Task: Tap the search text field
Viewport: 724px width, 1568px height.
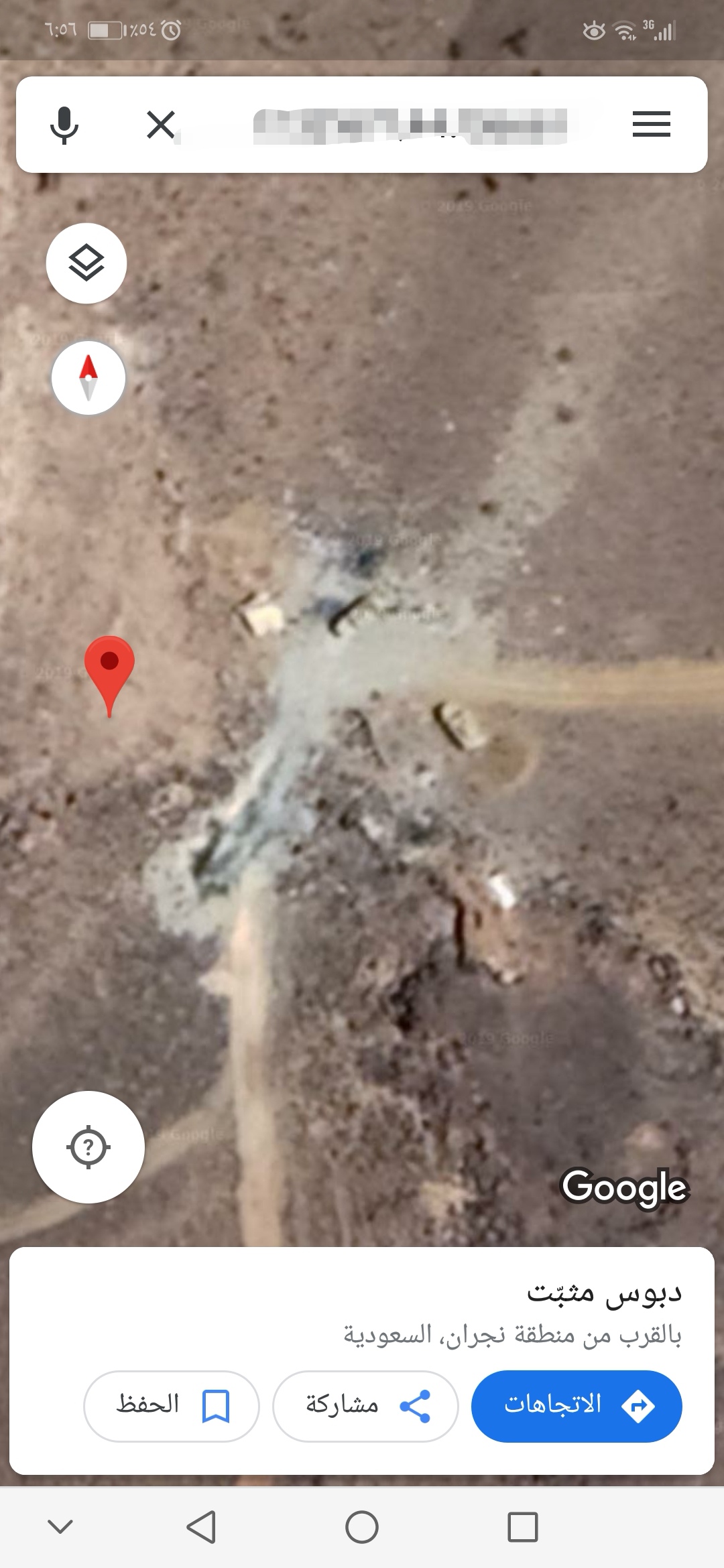Action: coord(409,126)
